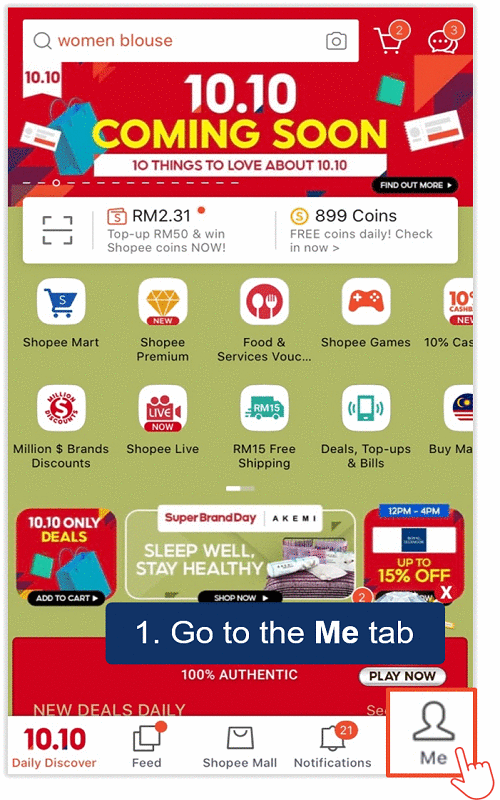Open Shopee Premium

pos(163,320)
